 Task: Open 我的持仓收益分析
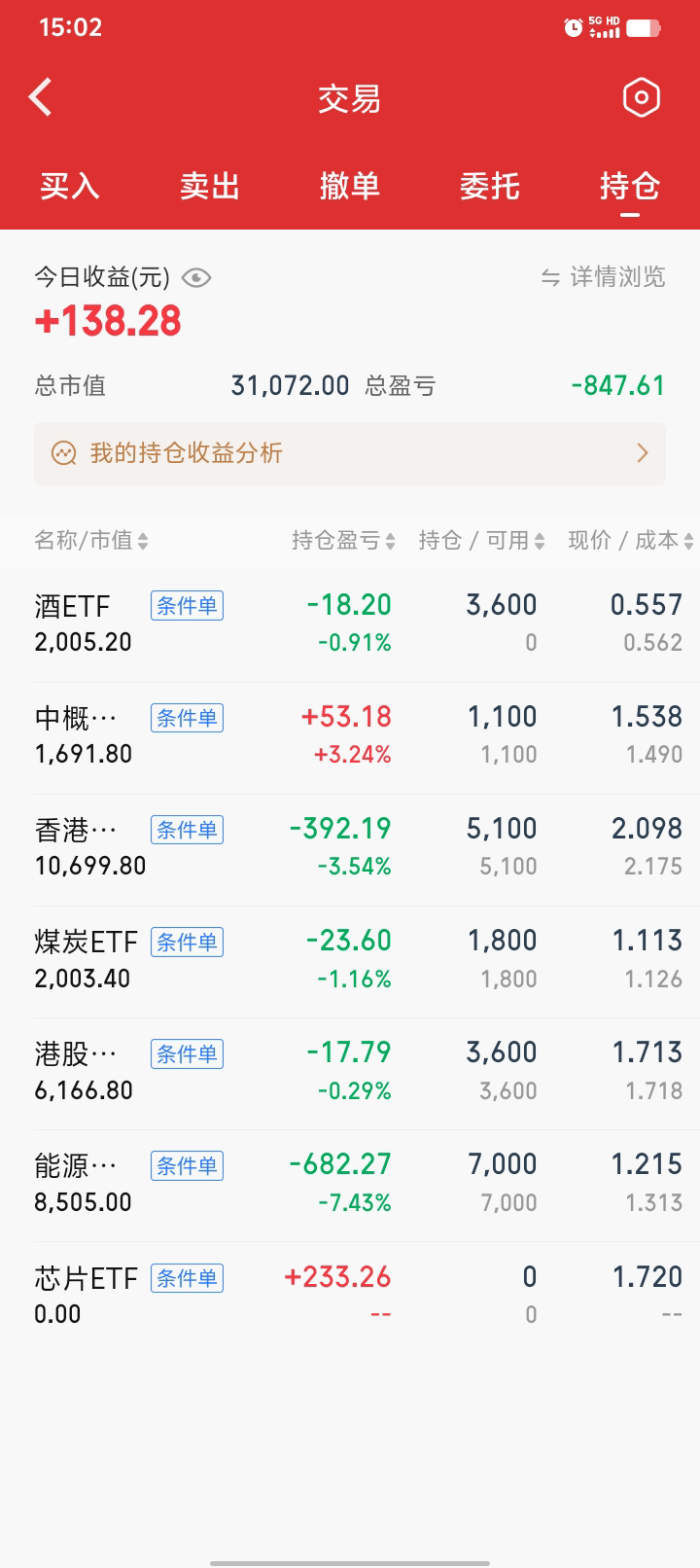coord(350,453)
